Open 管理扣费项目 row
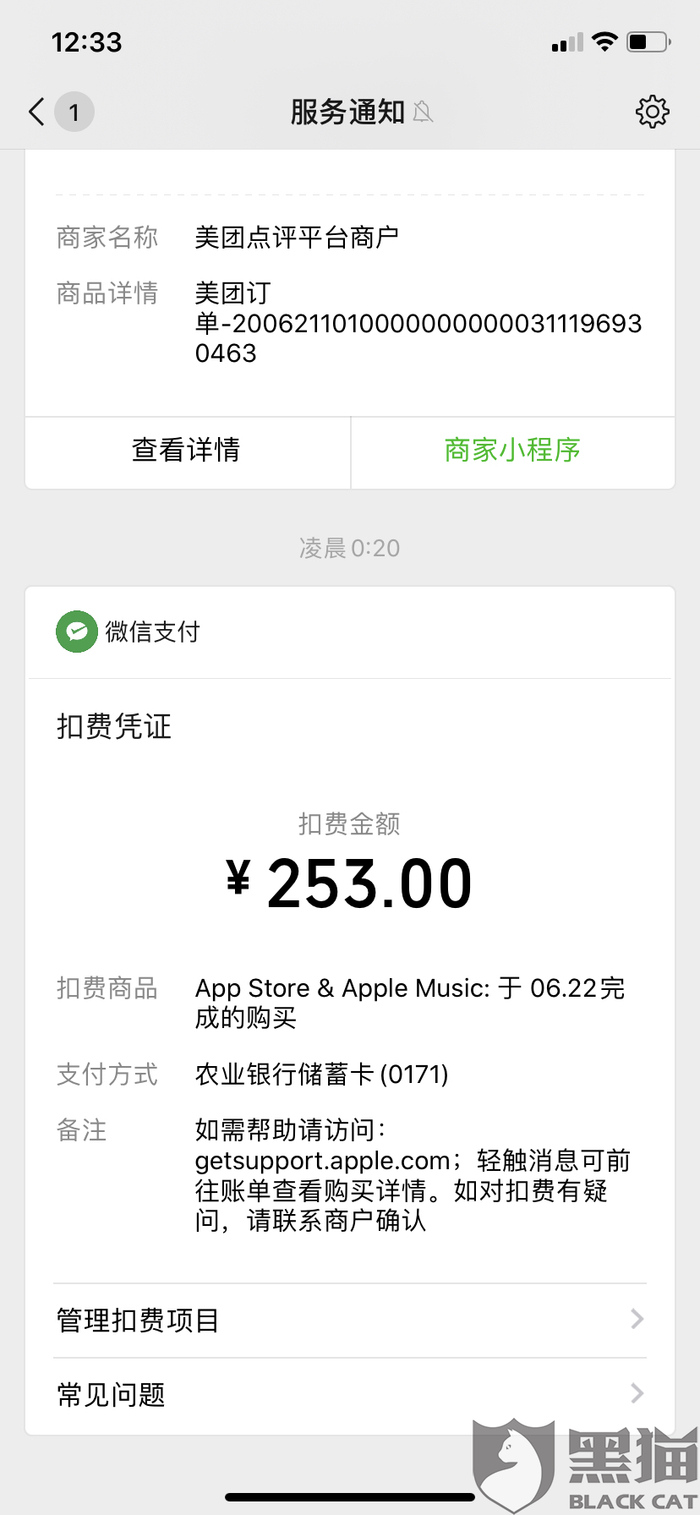 click(x=350, y=1320)
